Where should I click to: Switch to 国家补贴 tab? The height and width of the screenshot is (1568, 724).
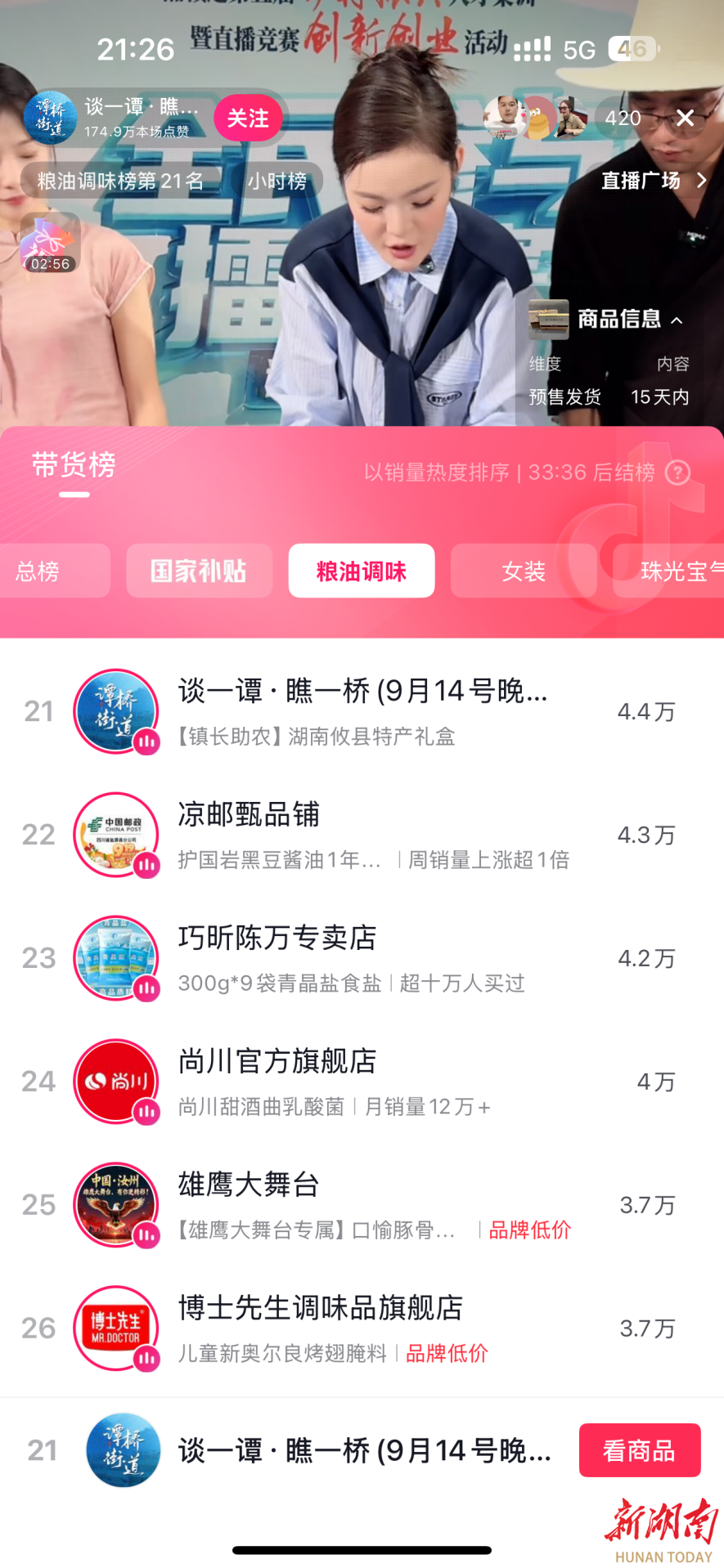(199, 571)
